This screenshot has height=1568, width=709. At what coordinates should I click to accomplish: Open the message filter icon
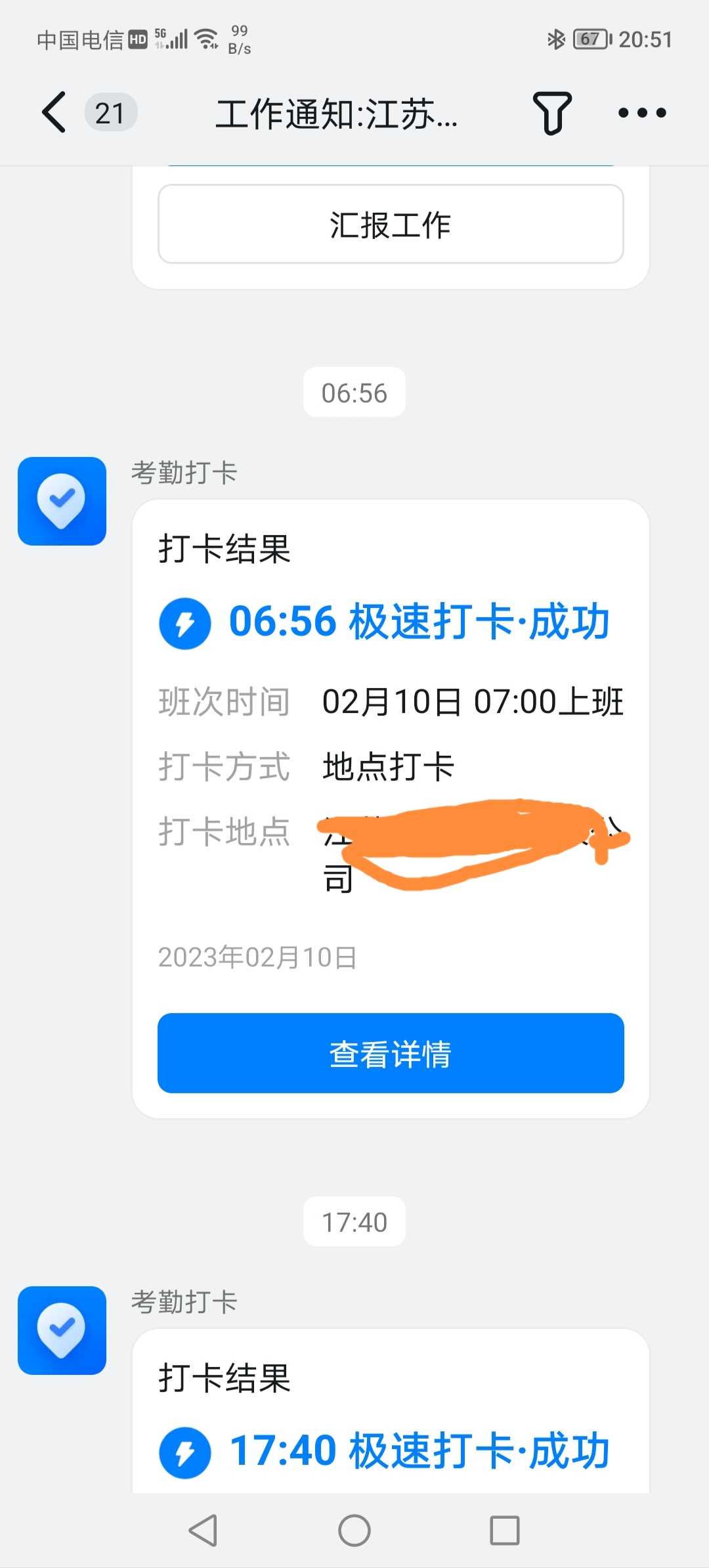[552, 113]
